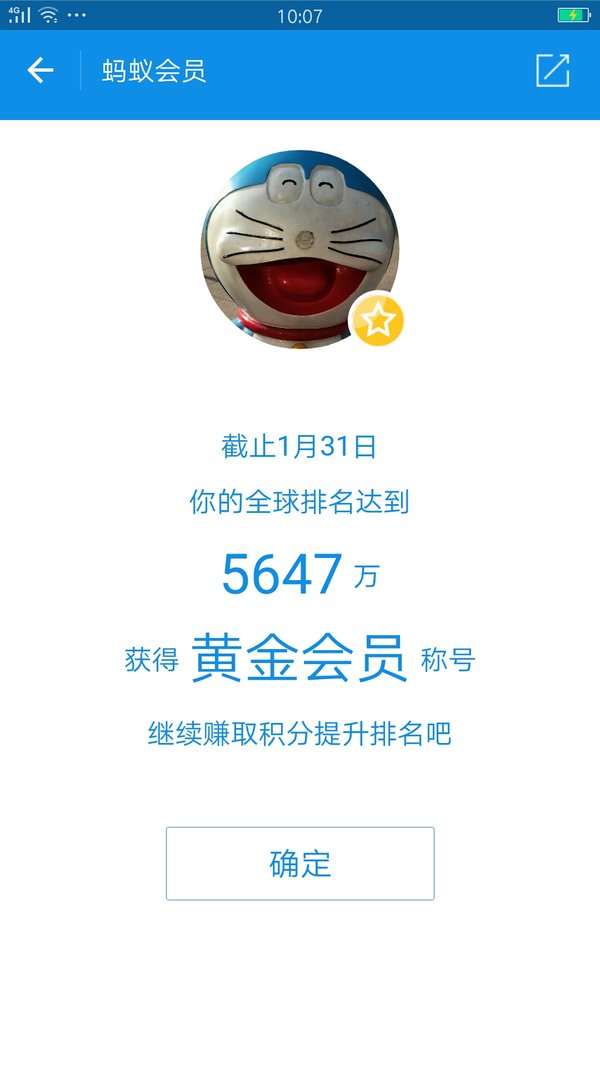Confirm with the 确定 button
Image resolution: width=600 pixels, height=1067 pixels.
tap(300, 864)
